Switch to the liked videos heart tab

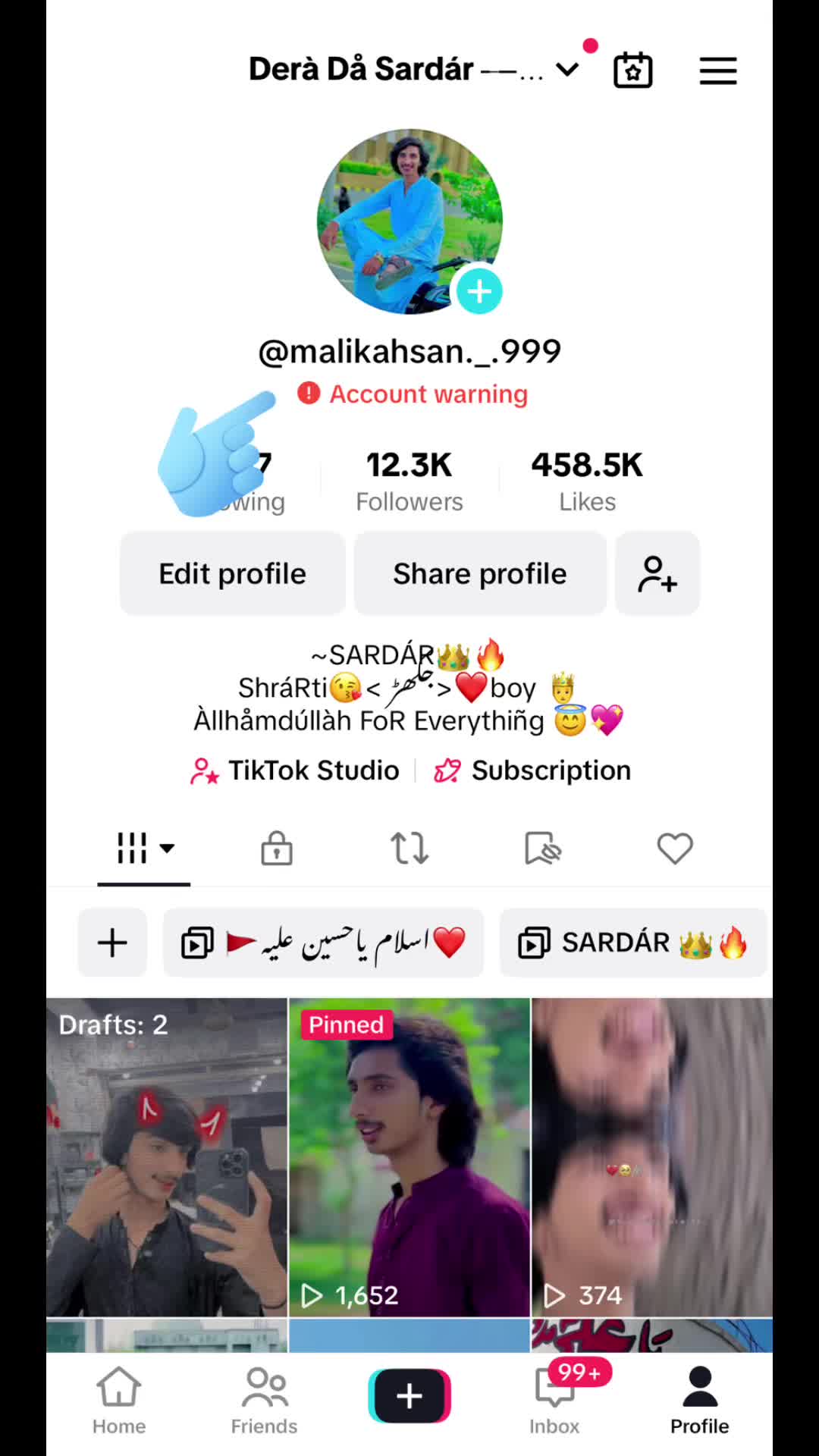click(675, 848)
